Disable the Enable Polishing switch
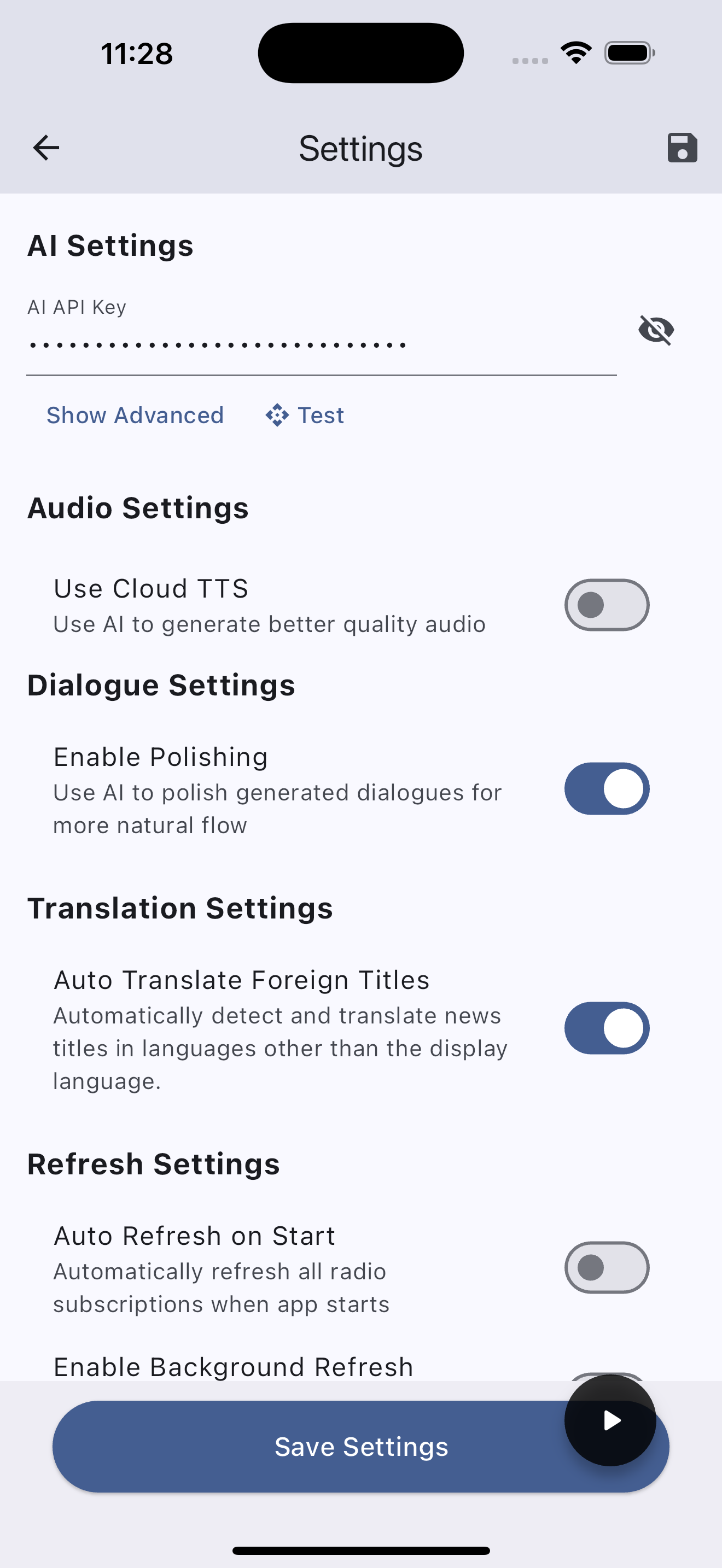The width and height of the screenshot is (722, 1568). click(x=607, y=789)
